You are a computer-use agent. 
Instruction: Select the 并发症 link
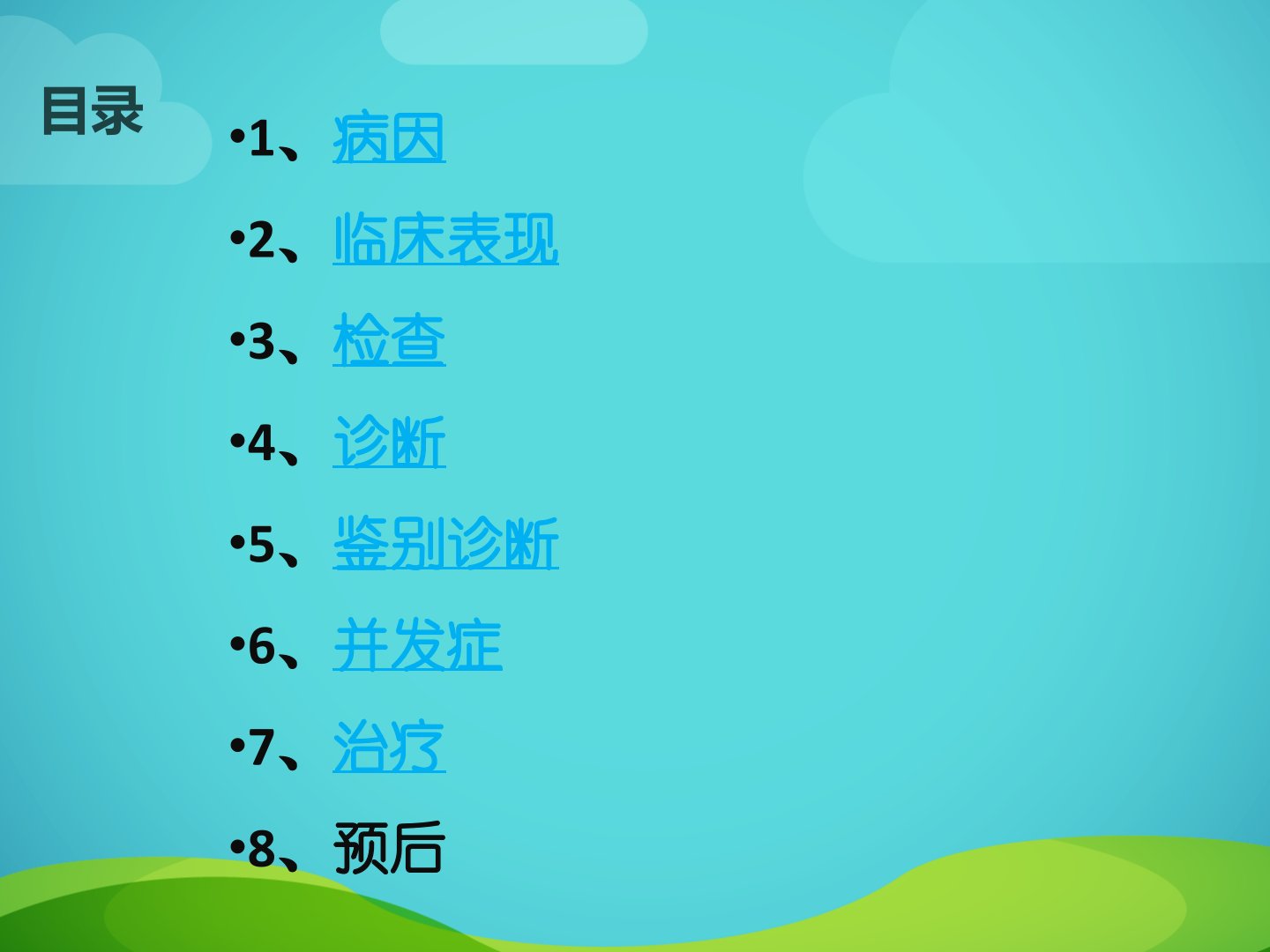[x=417, y=645]
